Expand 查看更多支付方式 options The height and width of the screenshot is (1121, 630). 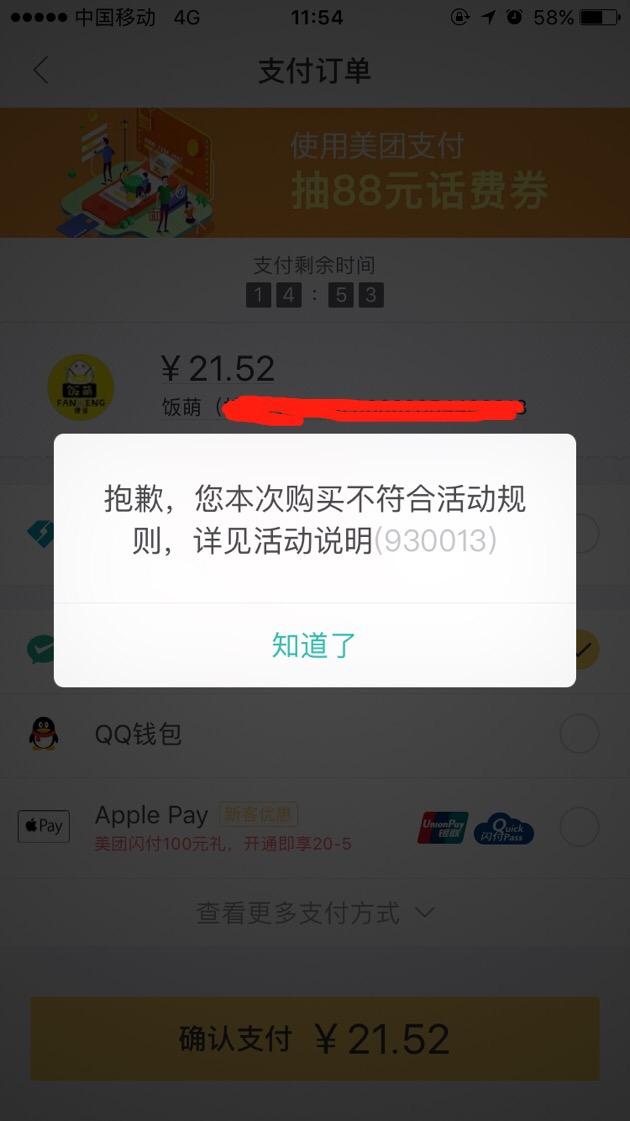pos(314,913)
